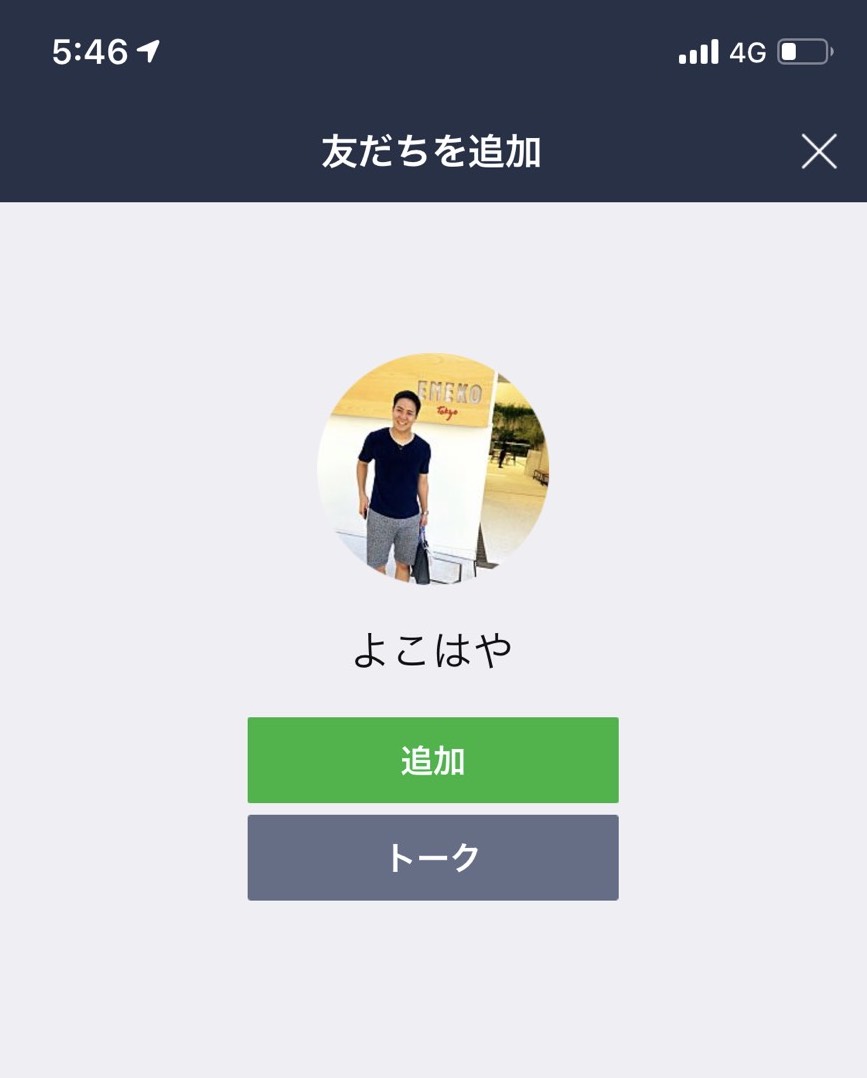Select the green add friend button

click(433, 759)
